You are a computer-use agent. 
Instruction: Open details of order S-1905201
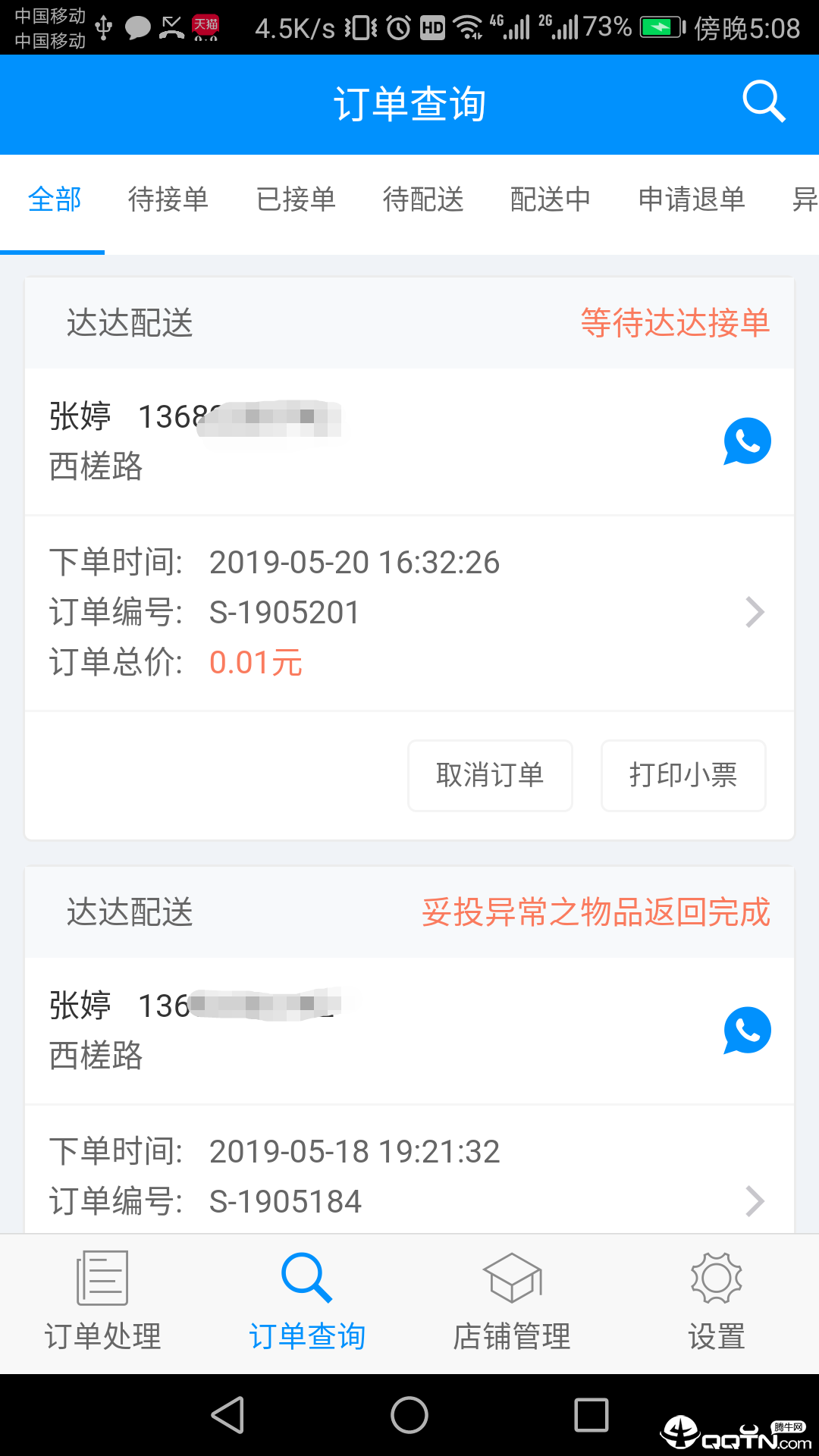tap(755, 612)
